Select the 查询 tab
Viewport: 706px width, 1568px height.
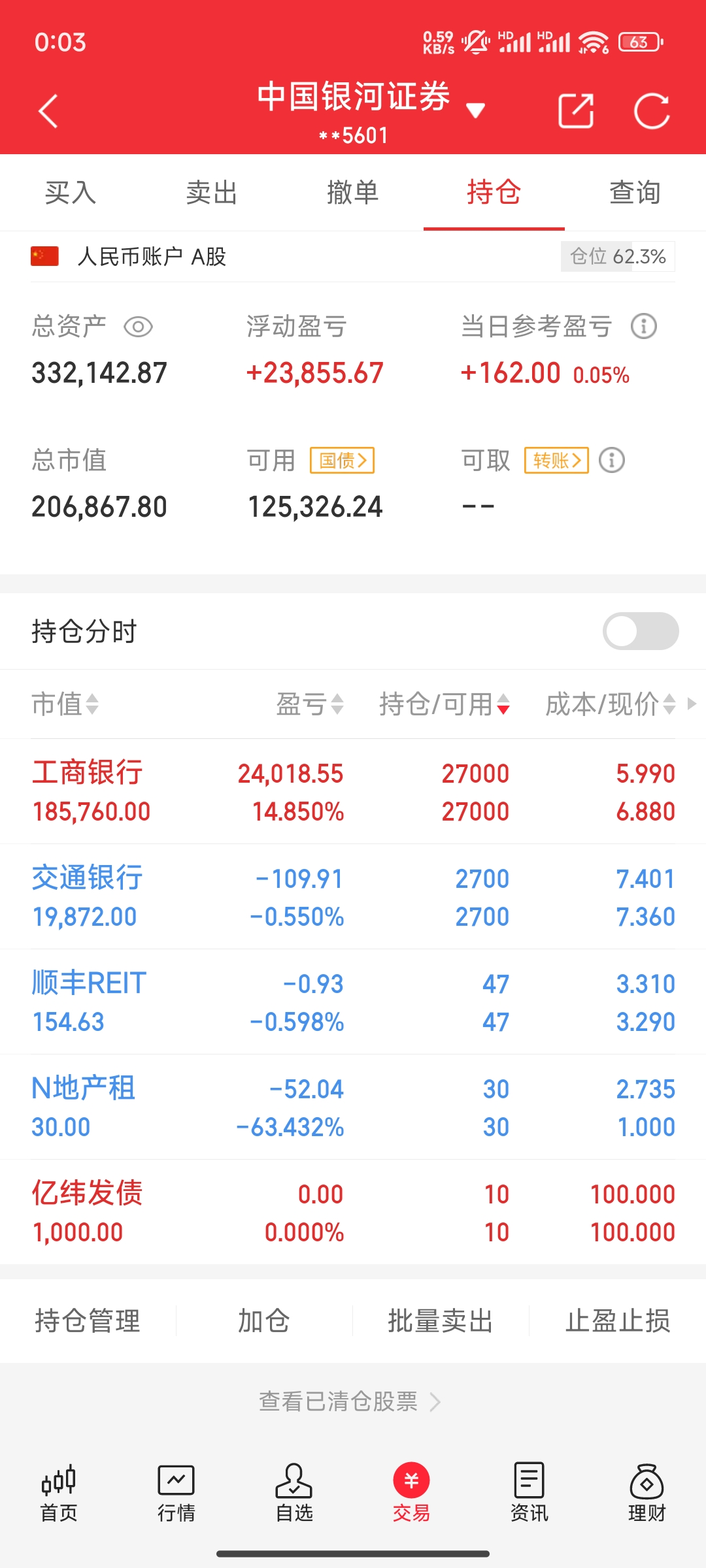click(635, 193)
